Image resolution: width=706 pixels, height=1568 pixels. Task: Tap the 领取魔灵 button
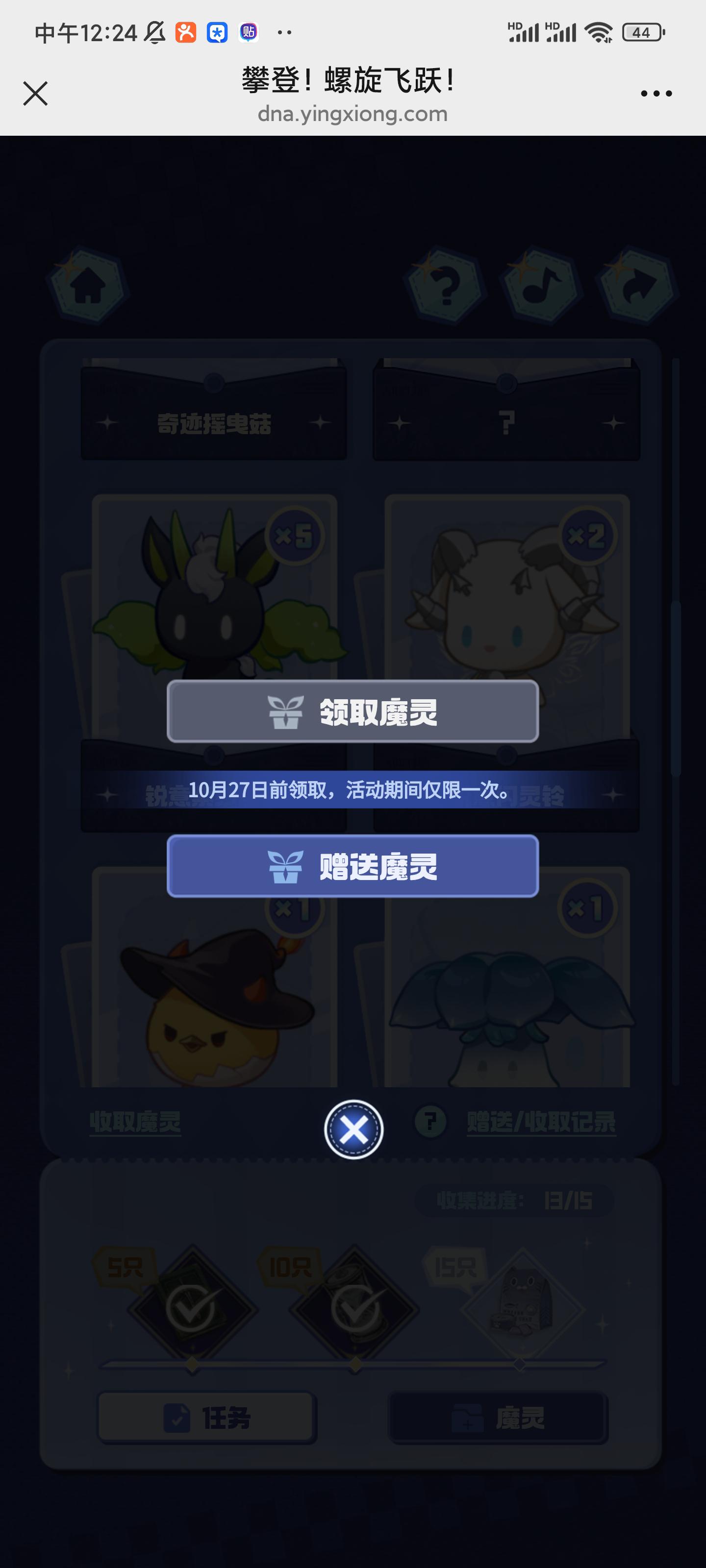[x=353, y=711]
